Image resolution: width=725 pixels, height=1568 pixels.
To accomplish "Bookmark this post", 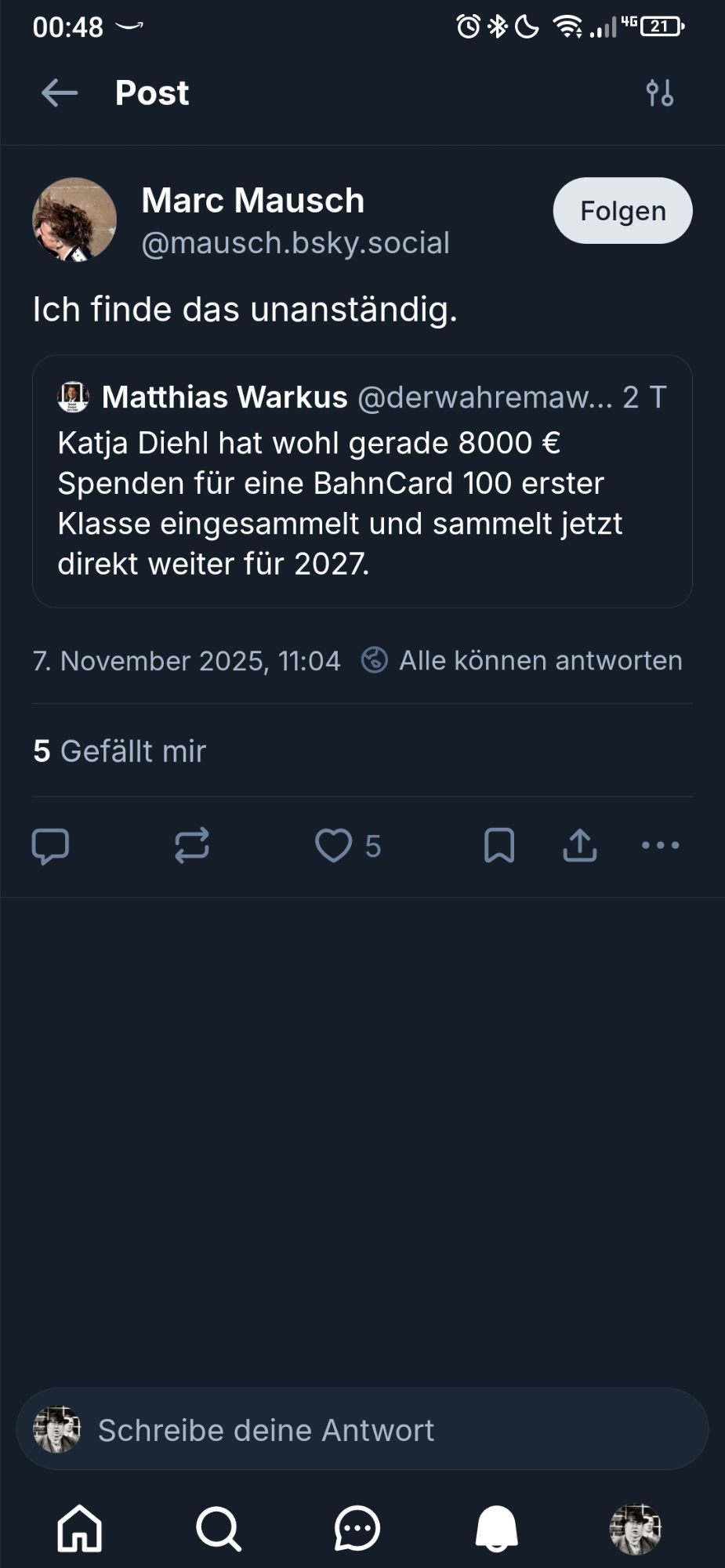I will click(499, 846).
